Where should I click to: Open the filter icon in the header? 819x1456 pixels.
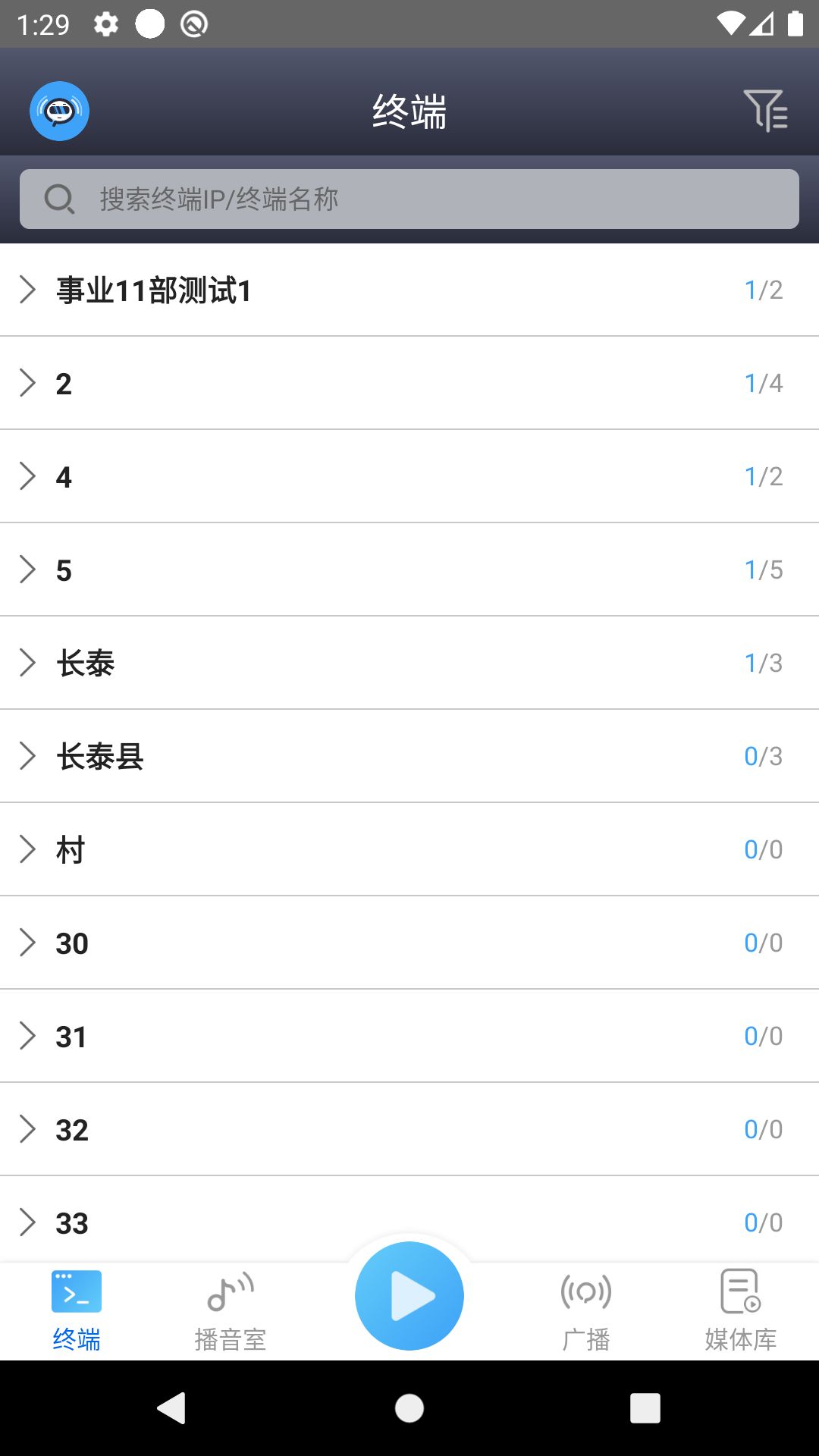765,111
